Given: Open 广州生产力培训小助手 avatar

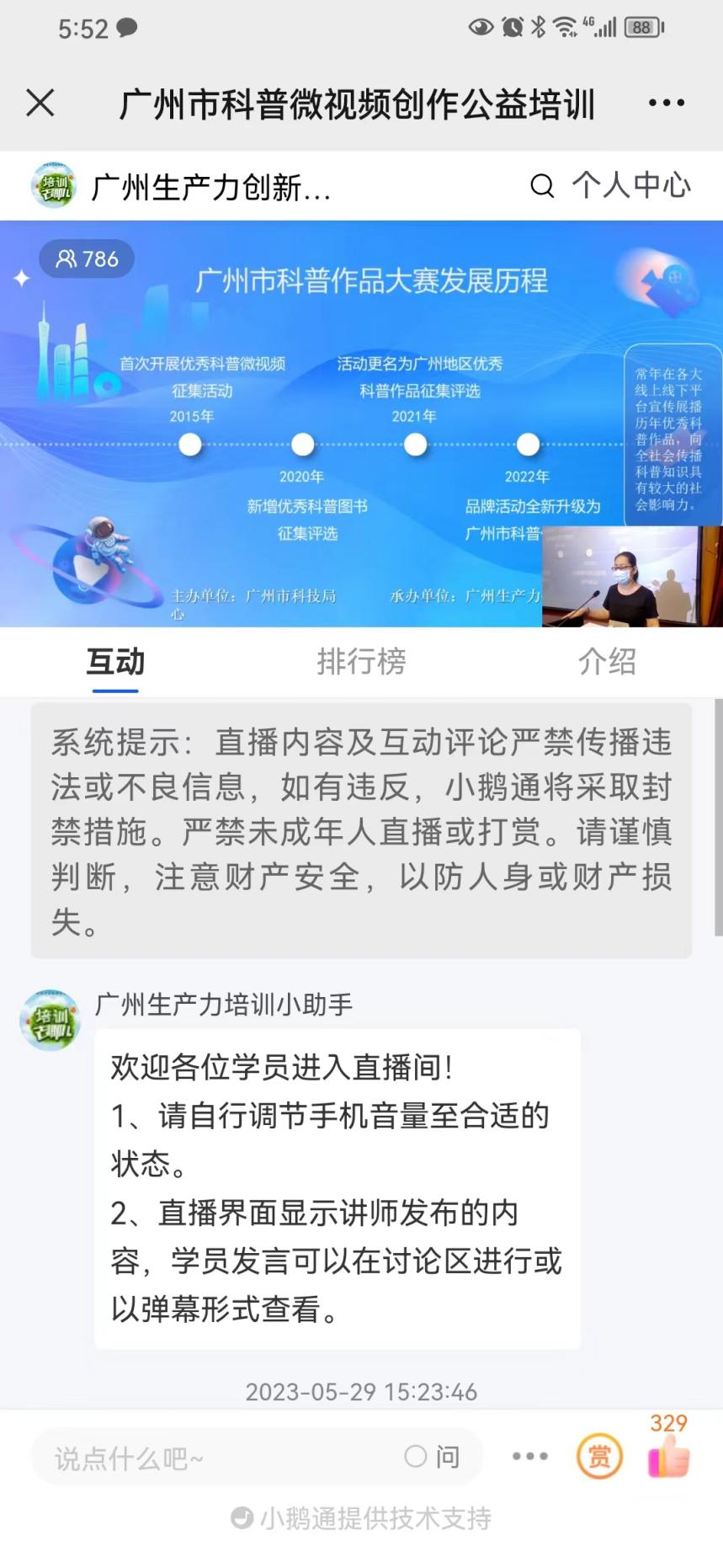Looking at the screenshot, I should point(50,1021).
